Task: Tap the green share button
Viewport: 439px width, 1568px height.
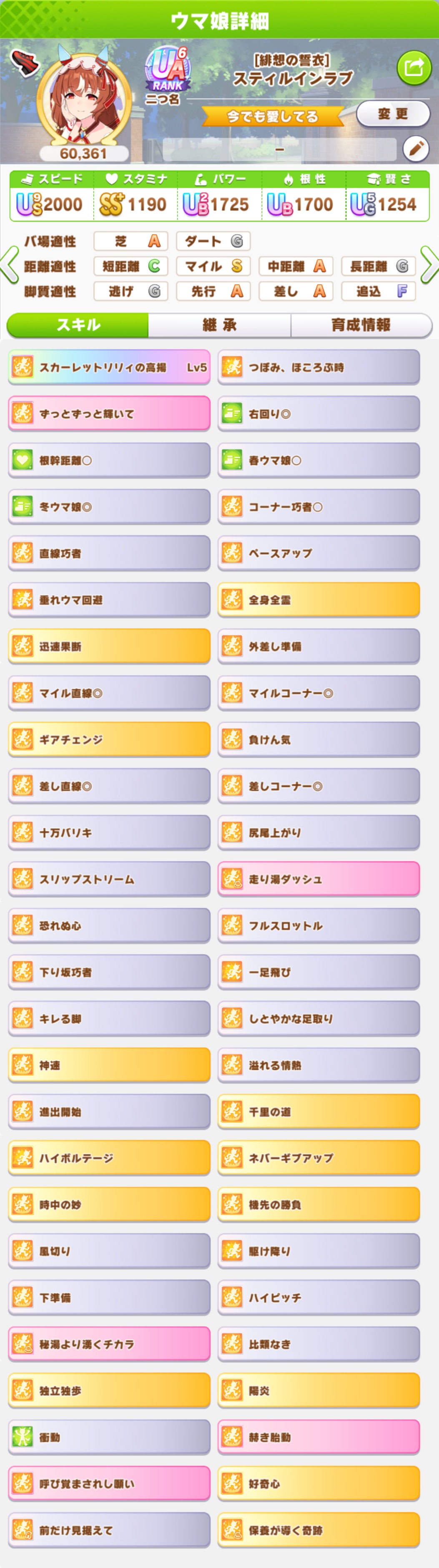Action: coord(414,68)
